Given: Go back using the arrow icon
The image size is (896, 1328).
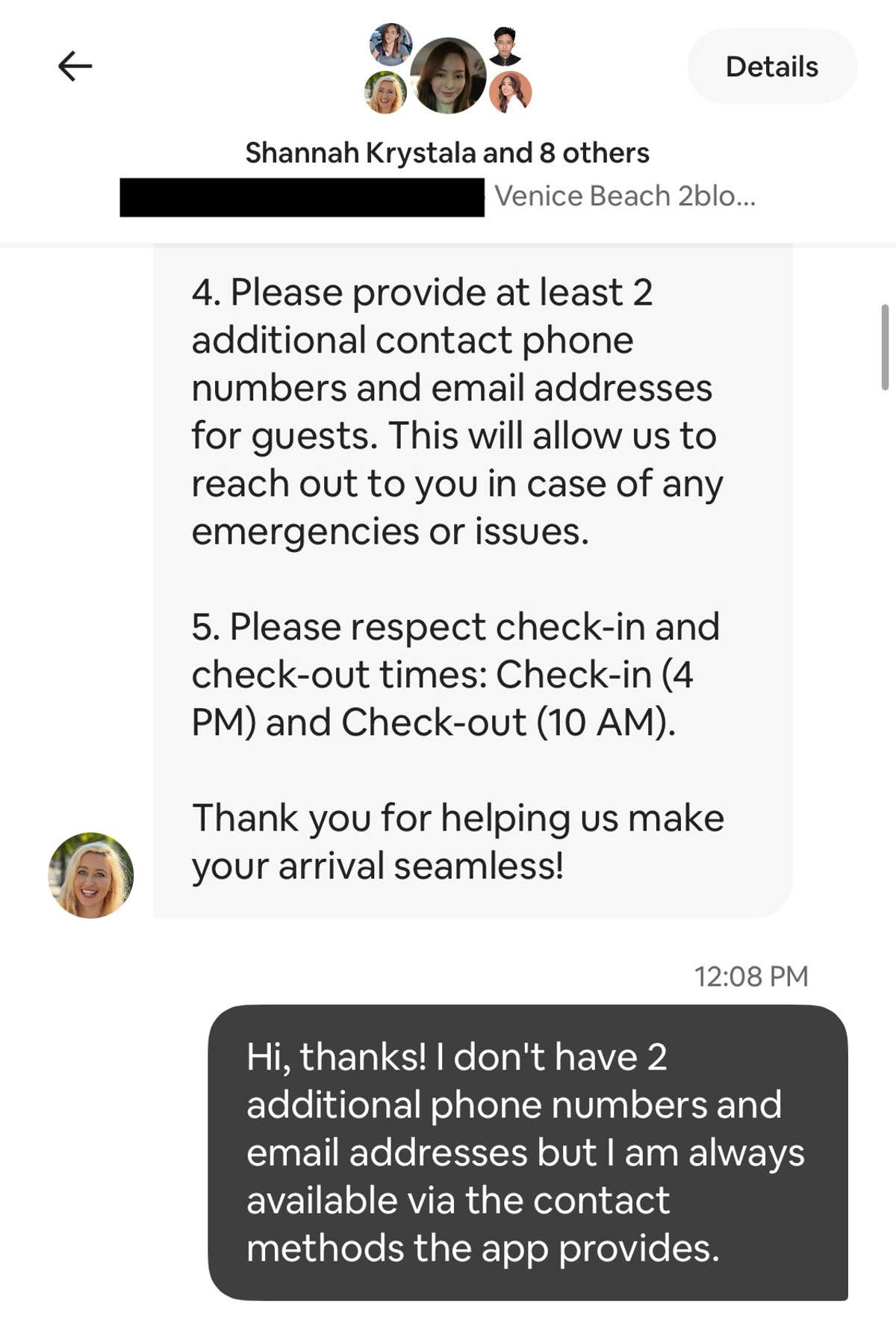Looking at the screenshot, I should [x=75, y=66].
